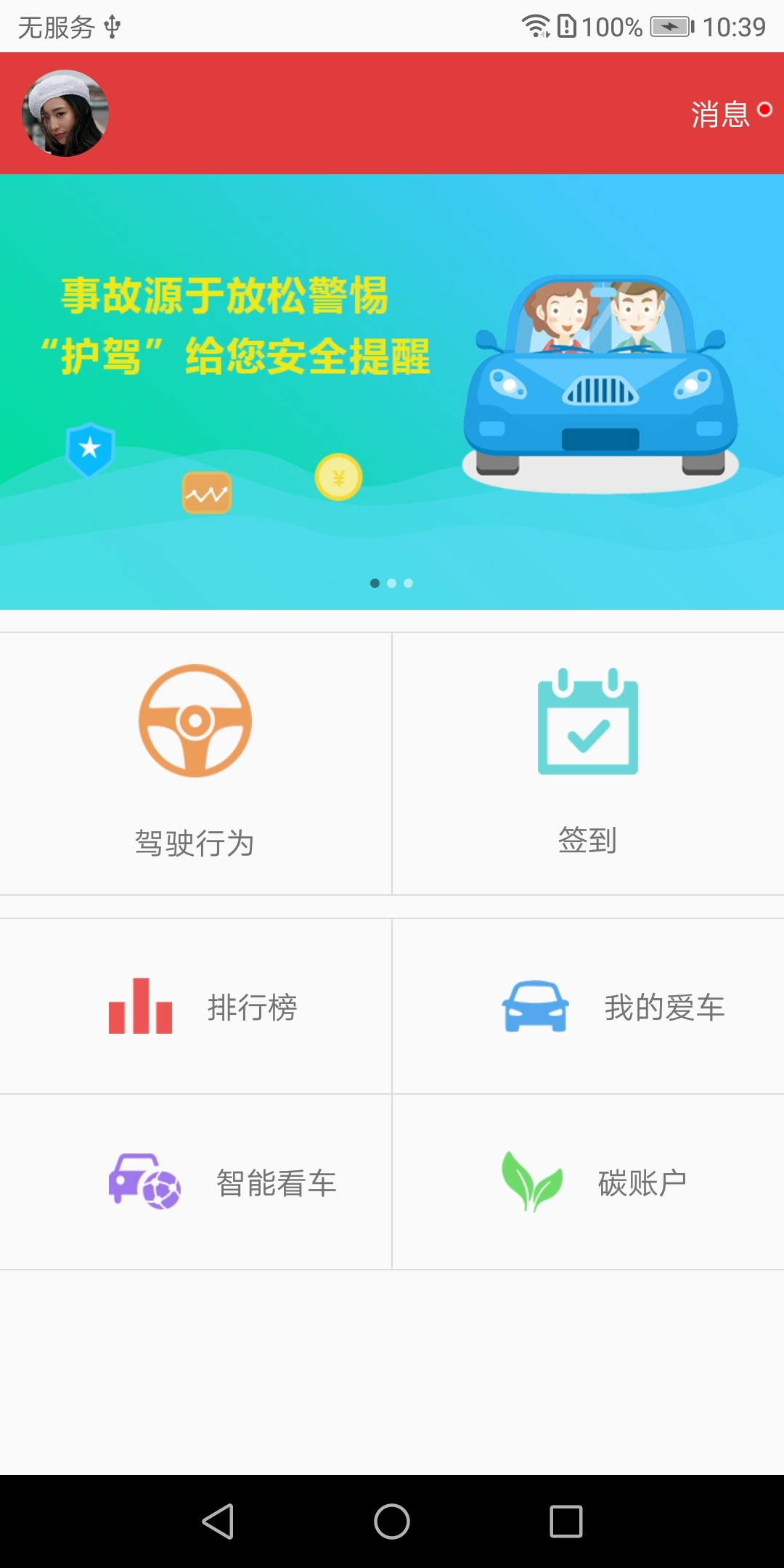784x1568 pixels.
Task: Open the profile avatar
Action: coord(65,113)
